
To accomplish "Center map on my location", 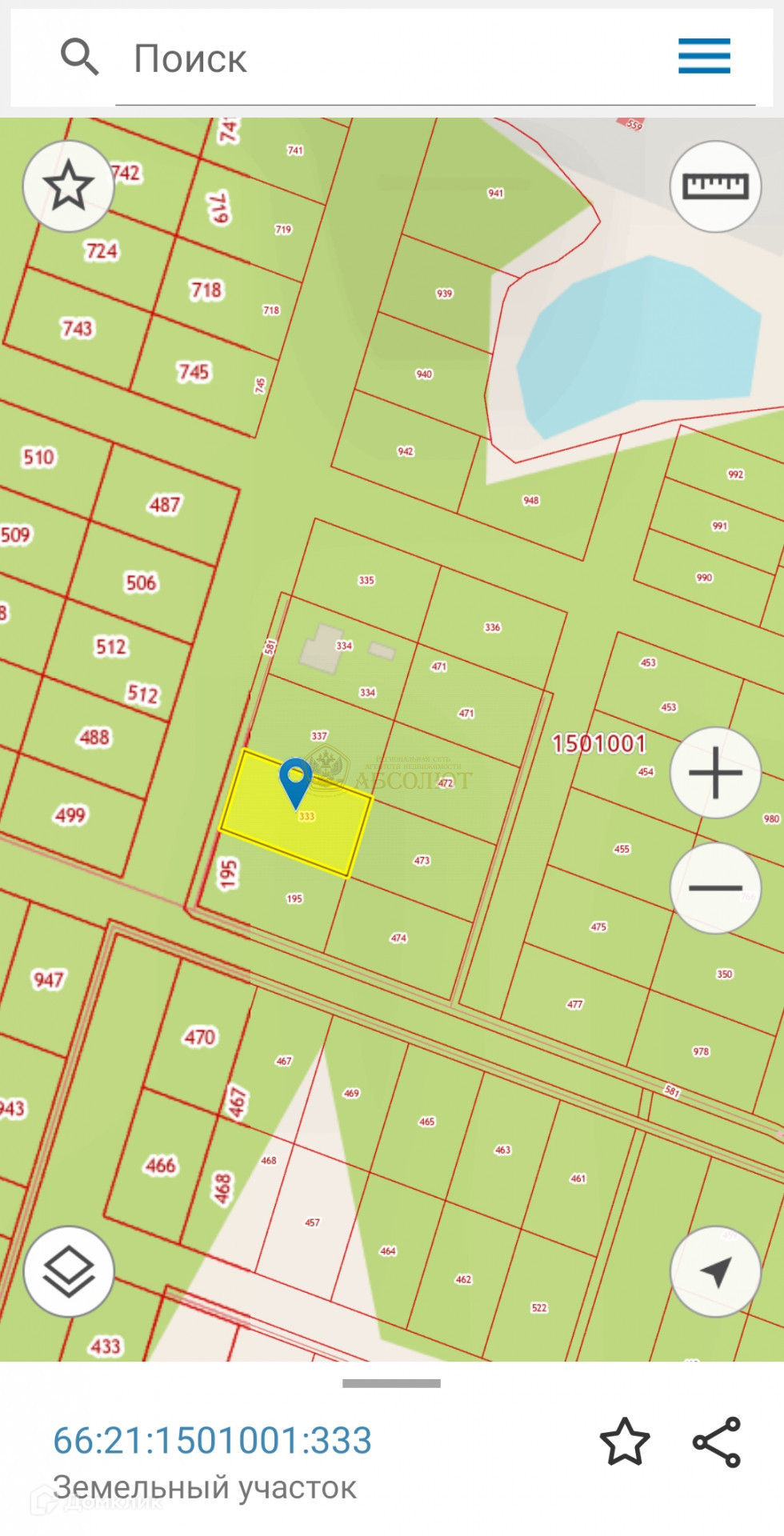I will pos(715,1271).
